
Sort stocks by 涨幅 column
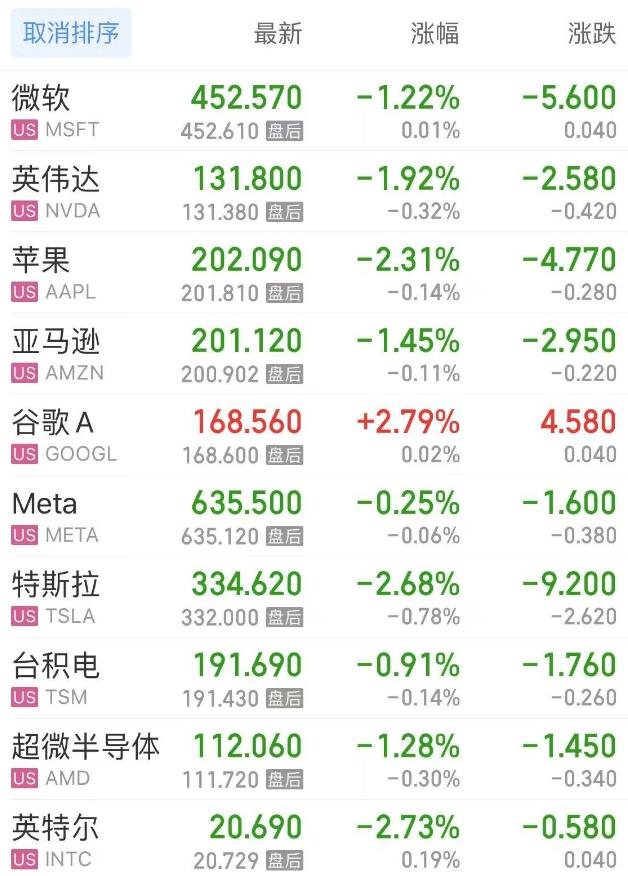pos(435,34)
